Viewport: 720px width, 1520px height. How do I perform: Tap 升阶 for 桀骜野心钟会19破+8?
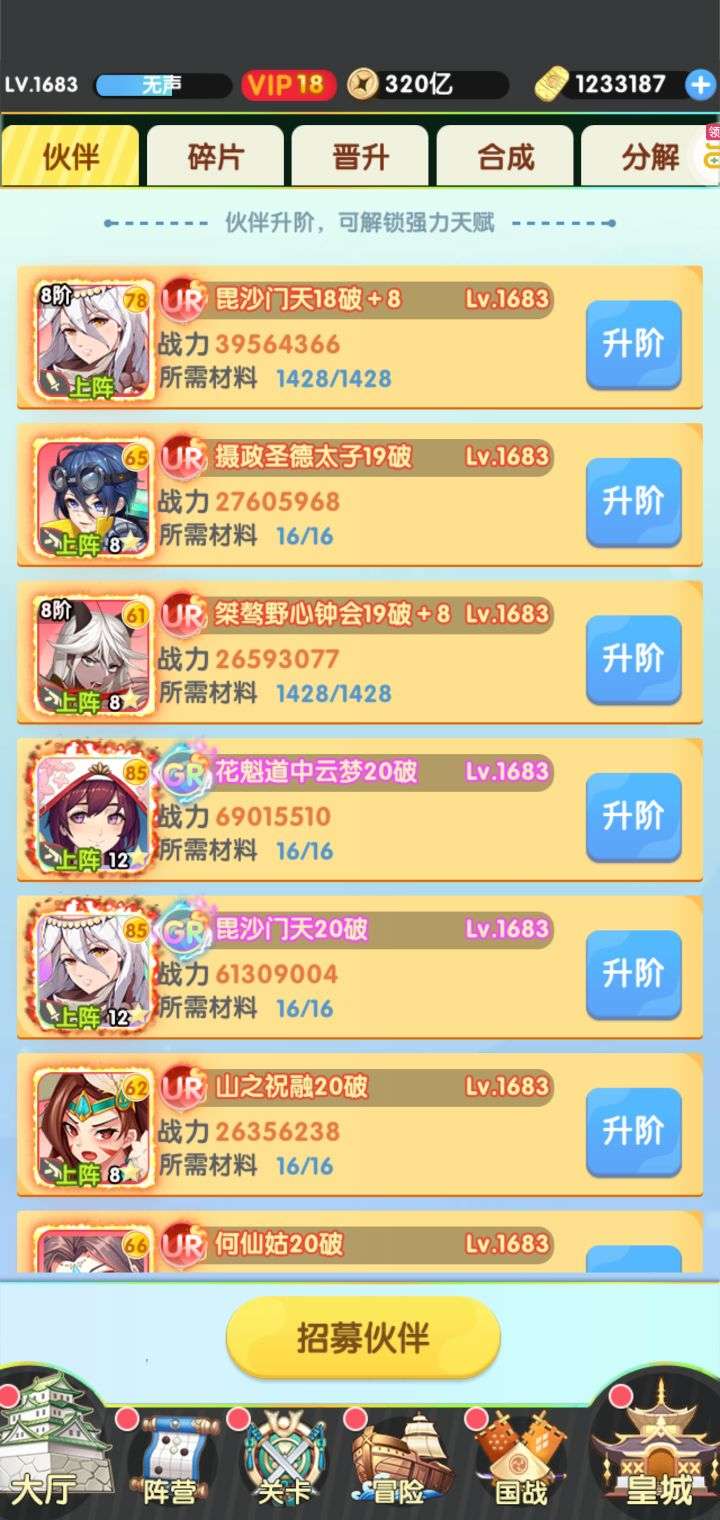point(633,659)
